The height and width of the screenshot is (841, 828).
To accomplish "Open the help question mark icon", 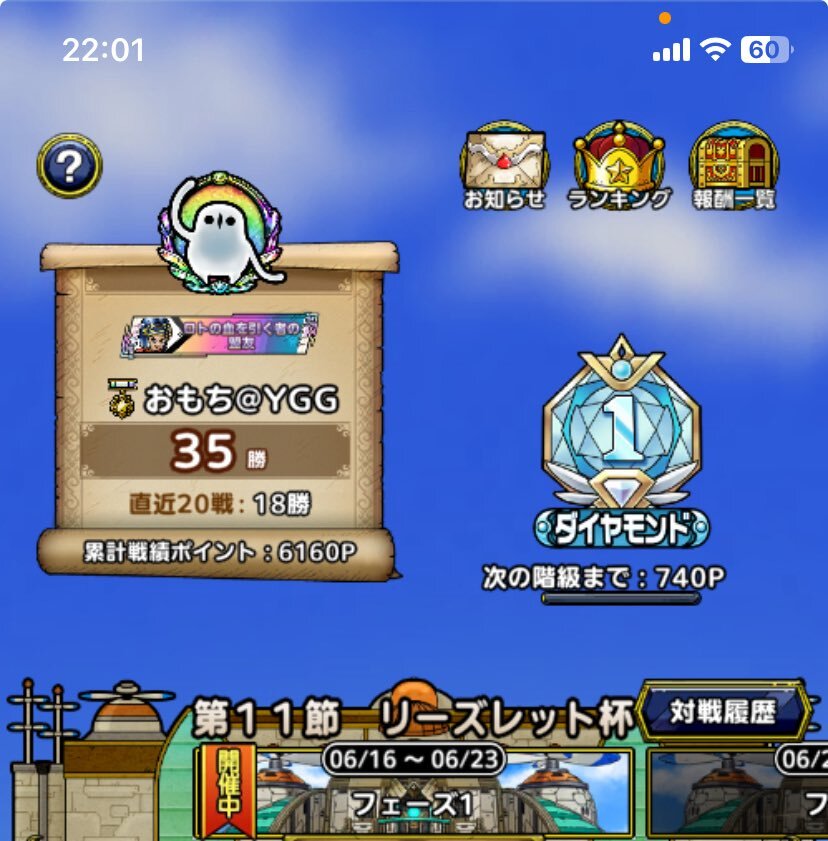I will pos(69,166).
